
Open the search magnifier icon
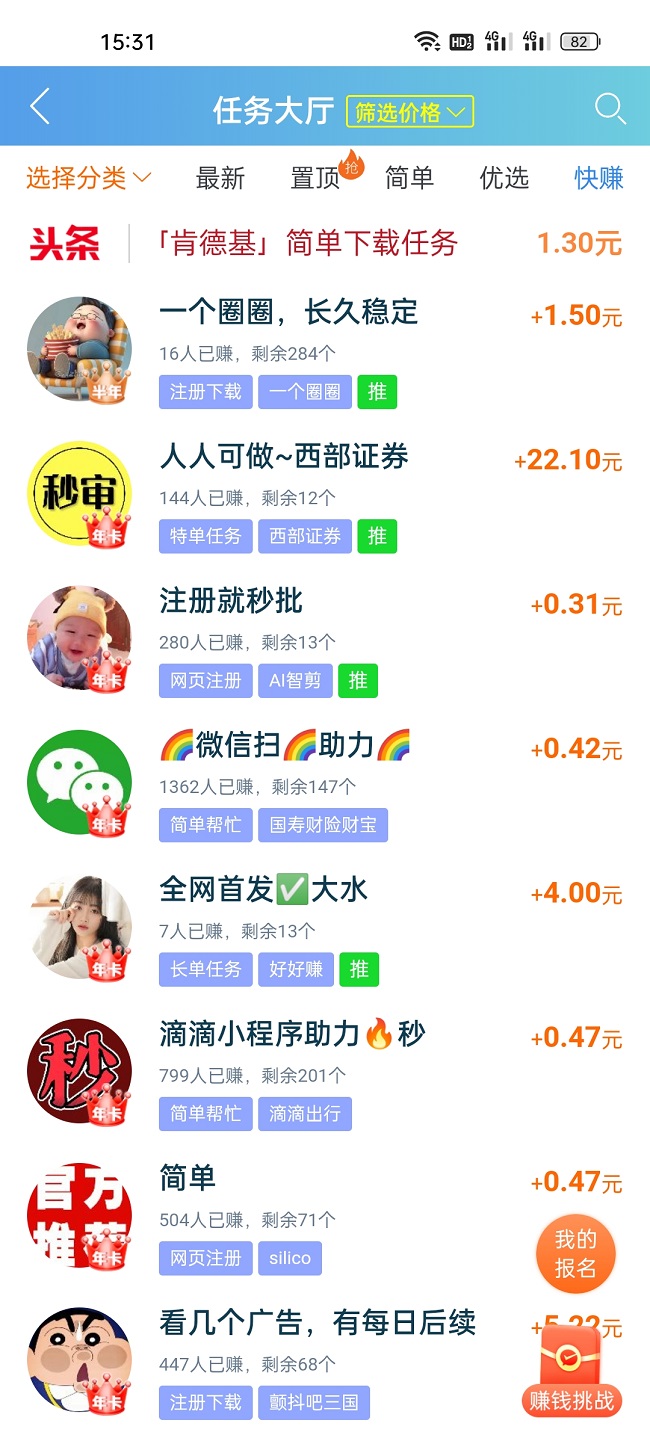(609, 108)
